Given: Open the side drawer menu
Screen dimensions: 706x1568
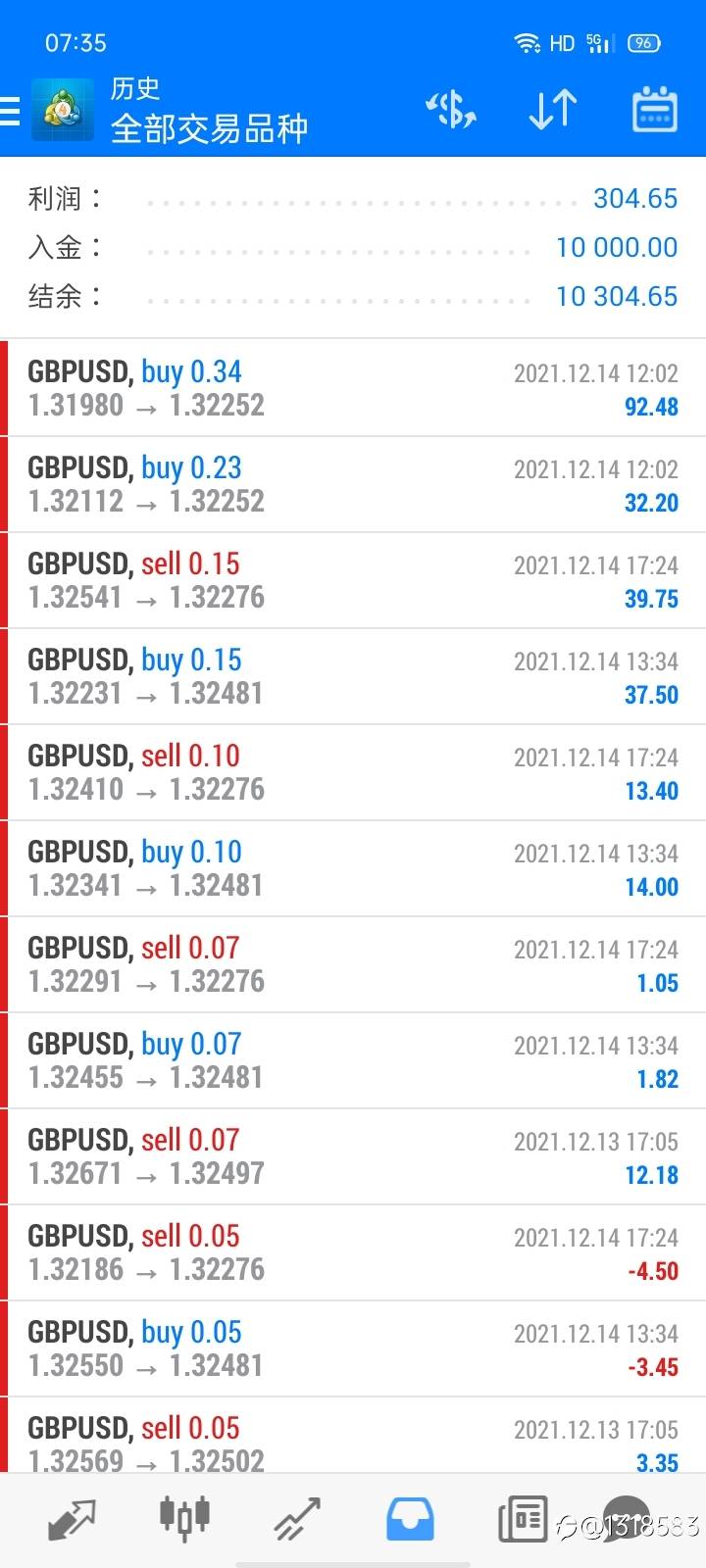Looking at the screenshot, I should [12, 110].
